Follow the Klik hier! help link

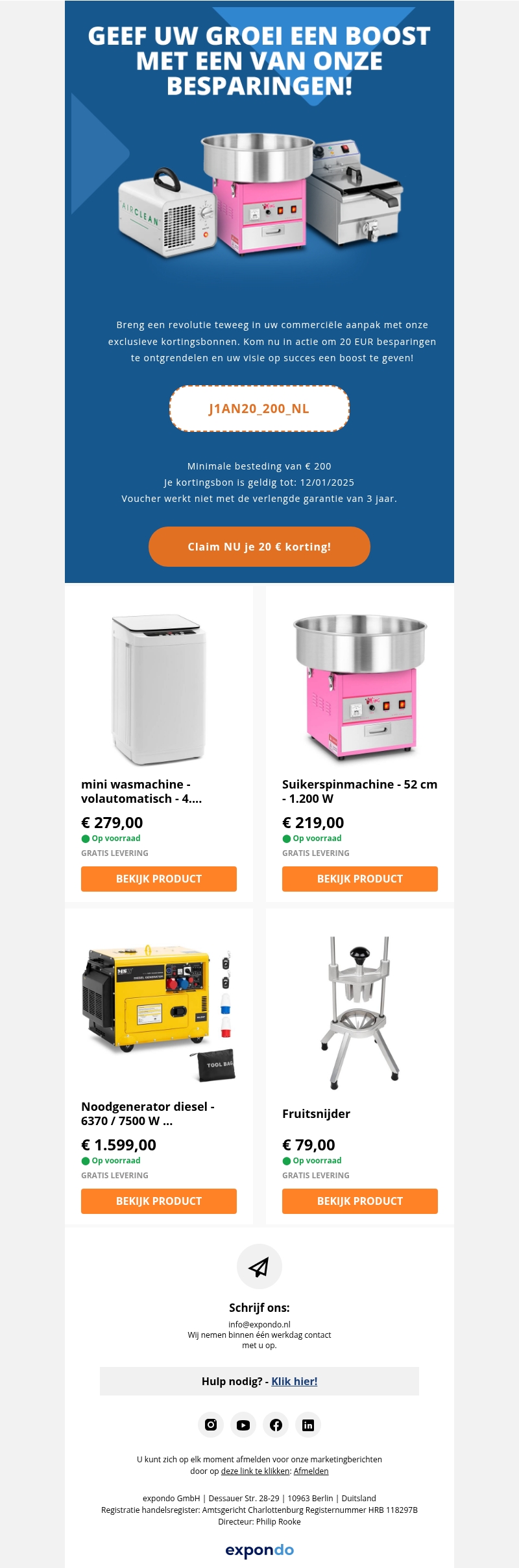[x=294, y=1381]
